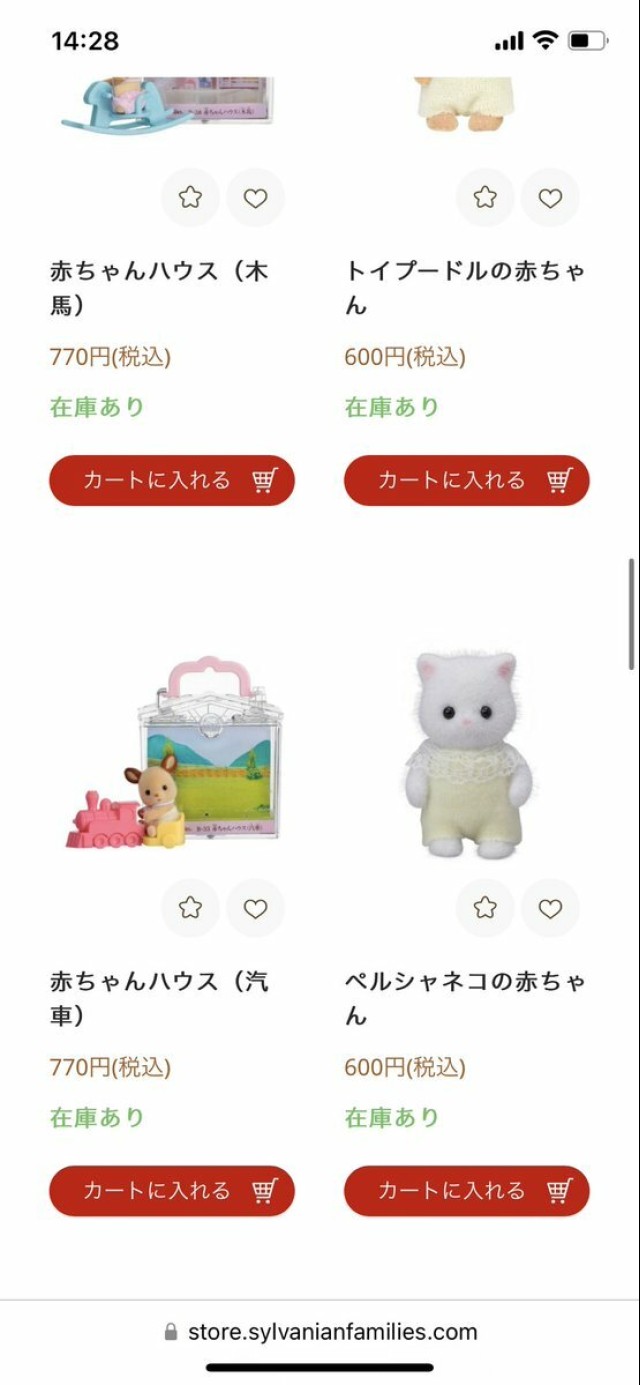The image size is (640, 1385).
Task: Add 赤ちゃんハウス（汽車） to the cart
Action: point(171,1191)
